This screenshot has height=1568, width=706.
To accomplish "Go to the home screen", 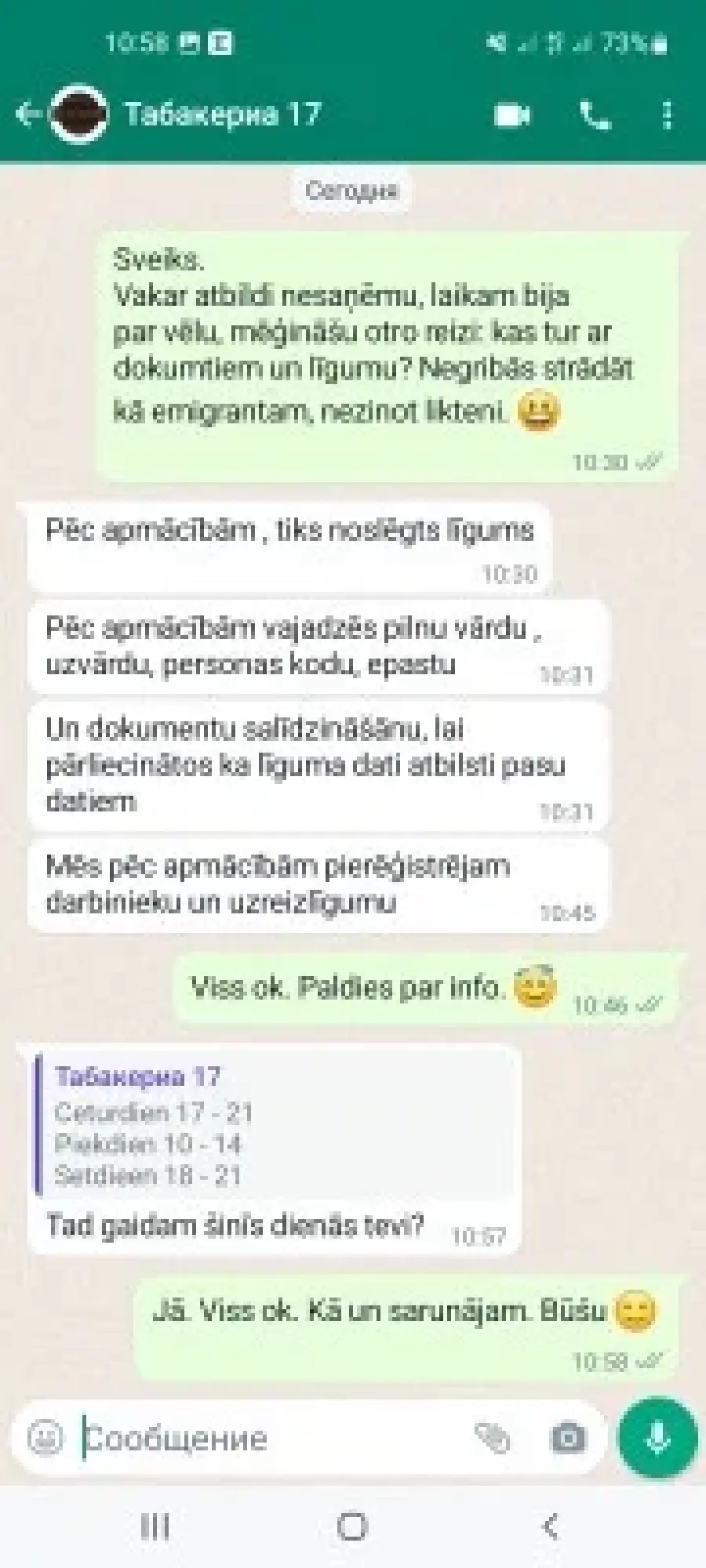I will click(352, 1526).
